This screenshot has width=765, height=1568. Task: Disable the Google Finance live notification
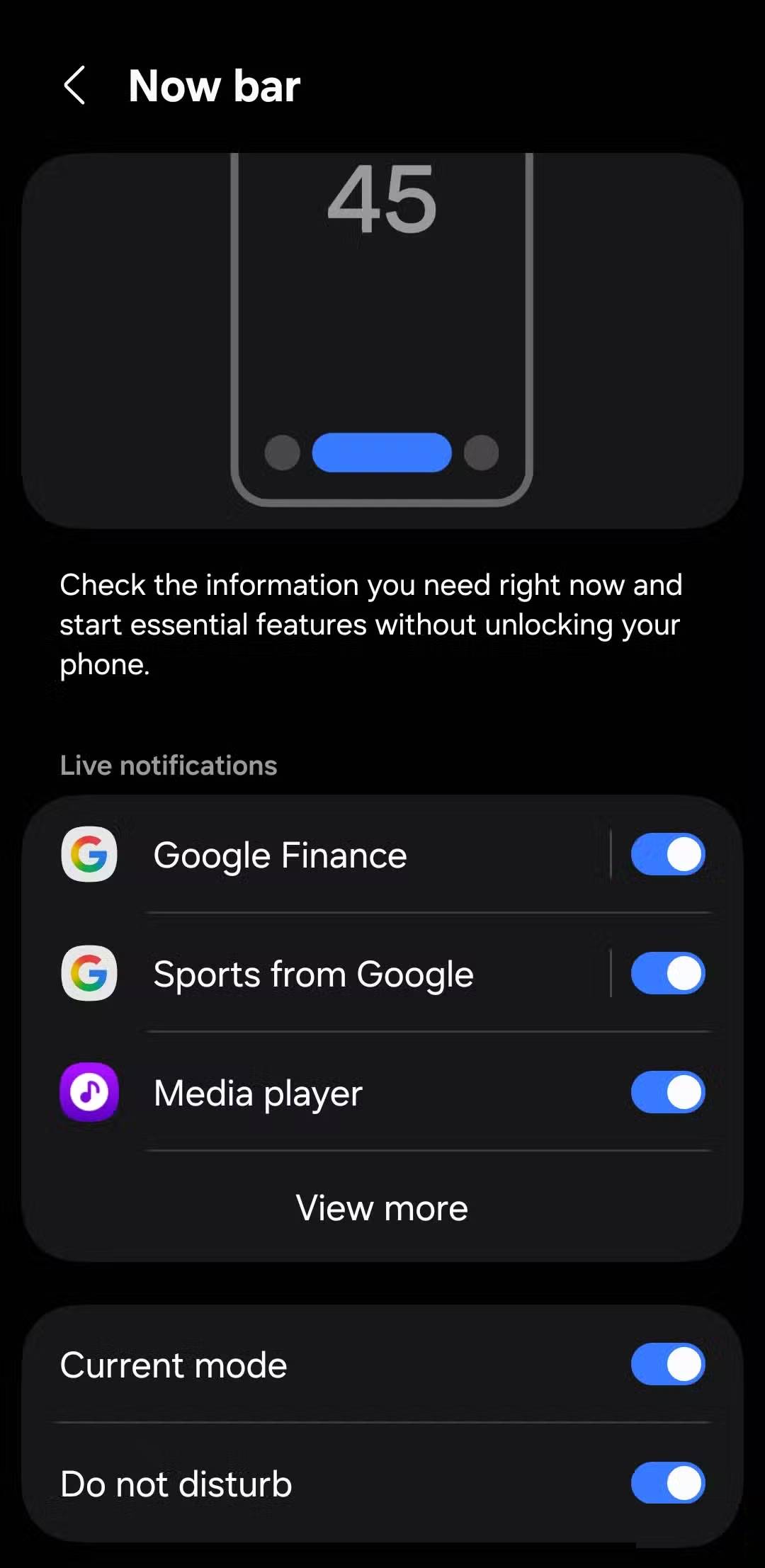(x=667, y=854)
